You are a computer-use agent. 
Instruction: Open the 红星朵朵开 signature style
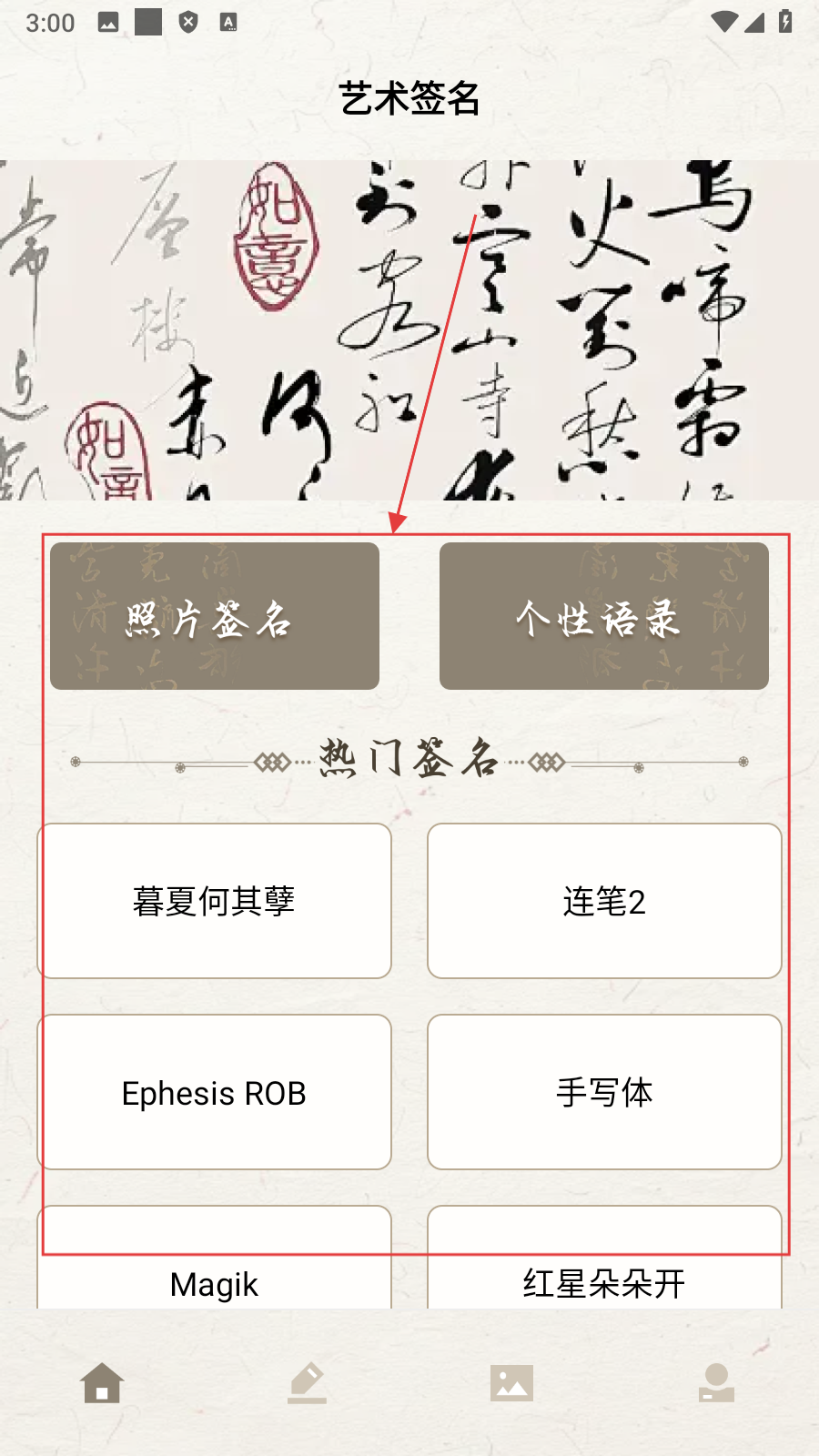(604, 1274)
